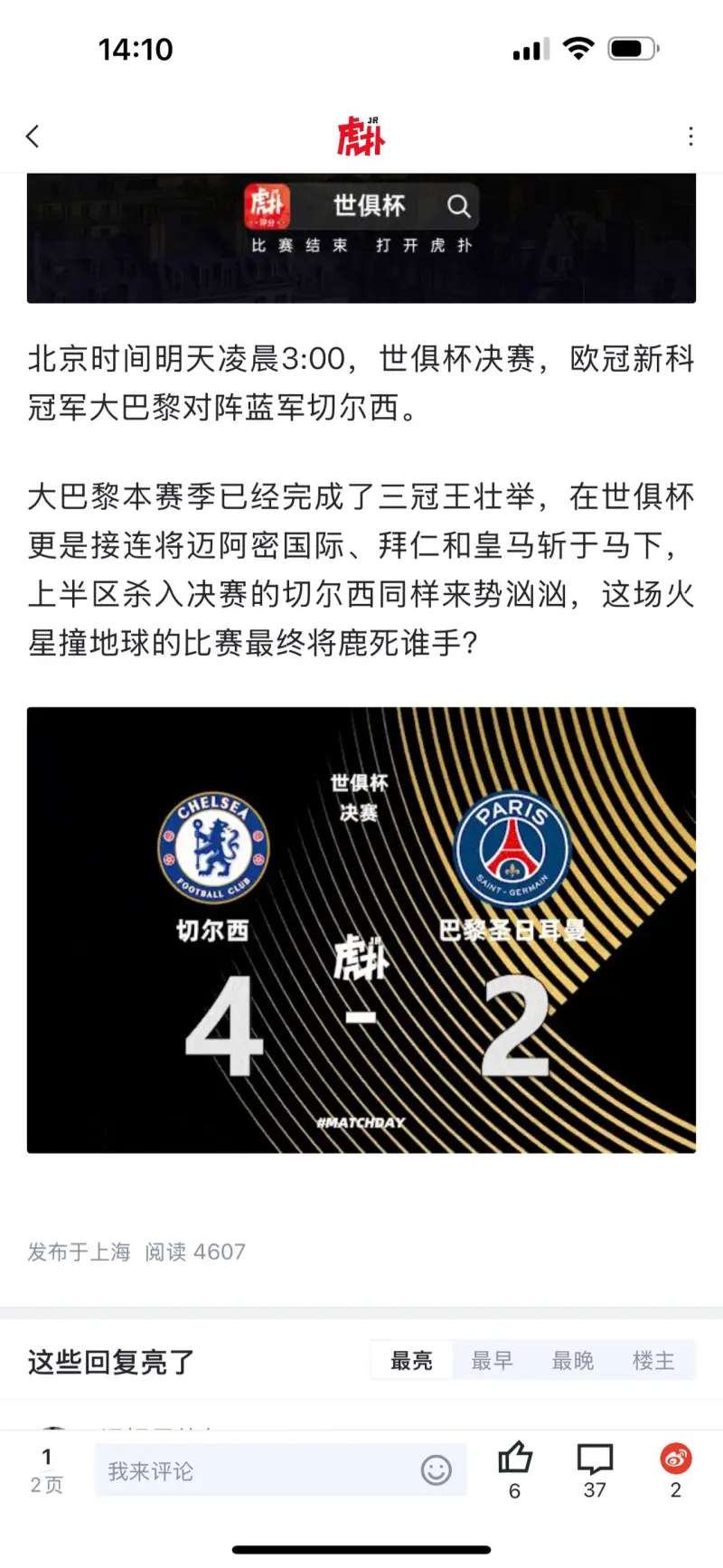Go back using the top-left arrow
Image resolution: width=723 pixels, height=1568 pixels.
click(33, 137)
